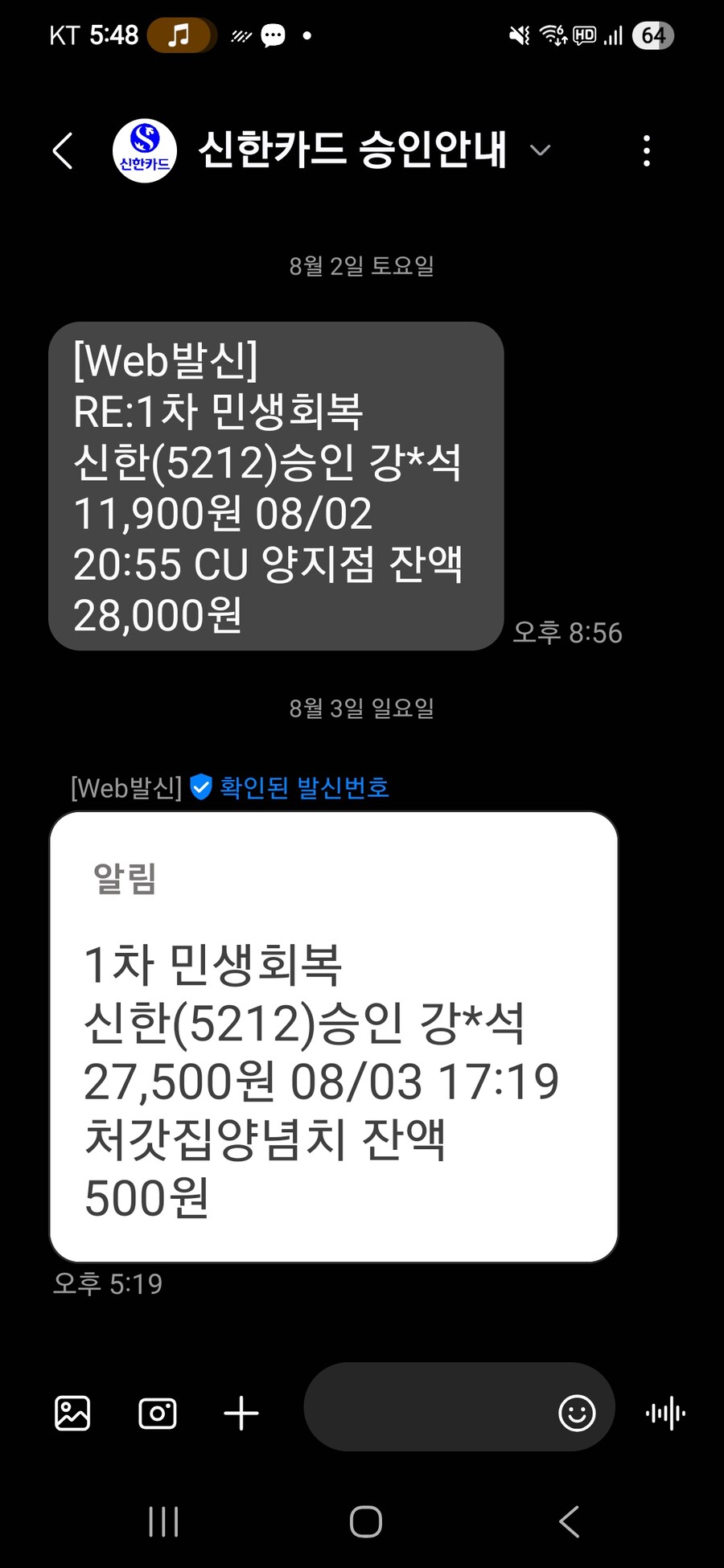Screen dimensions: 724x1568
Task: Open recent apps from navigation bar
Action: pos(163,1520)
